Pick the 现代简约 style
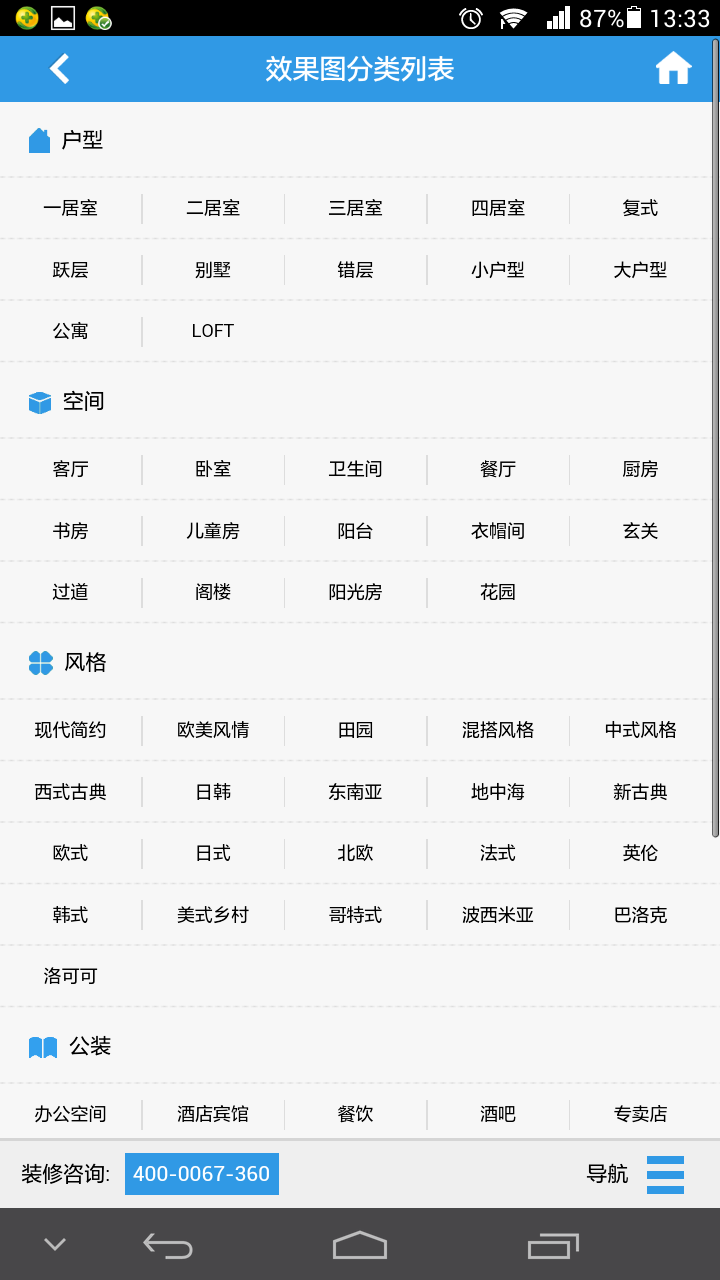This screenshot has height=1280, width=720. 71,730
